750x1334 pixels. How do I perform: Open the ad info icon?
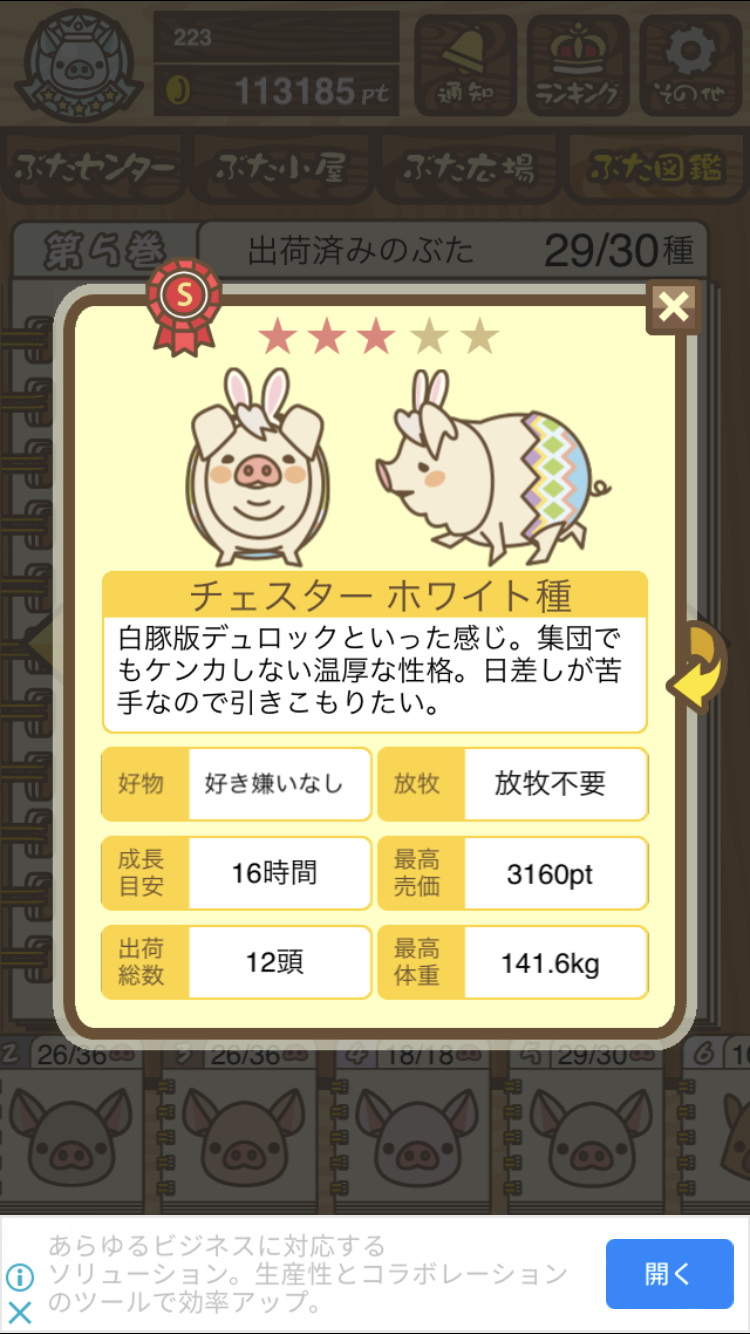point(19,1277)
